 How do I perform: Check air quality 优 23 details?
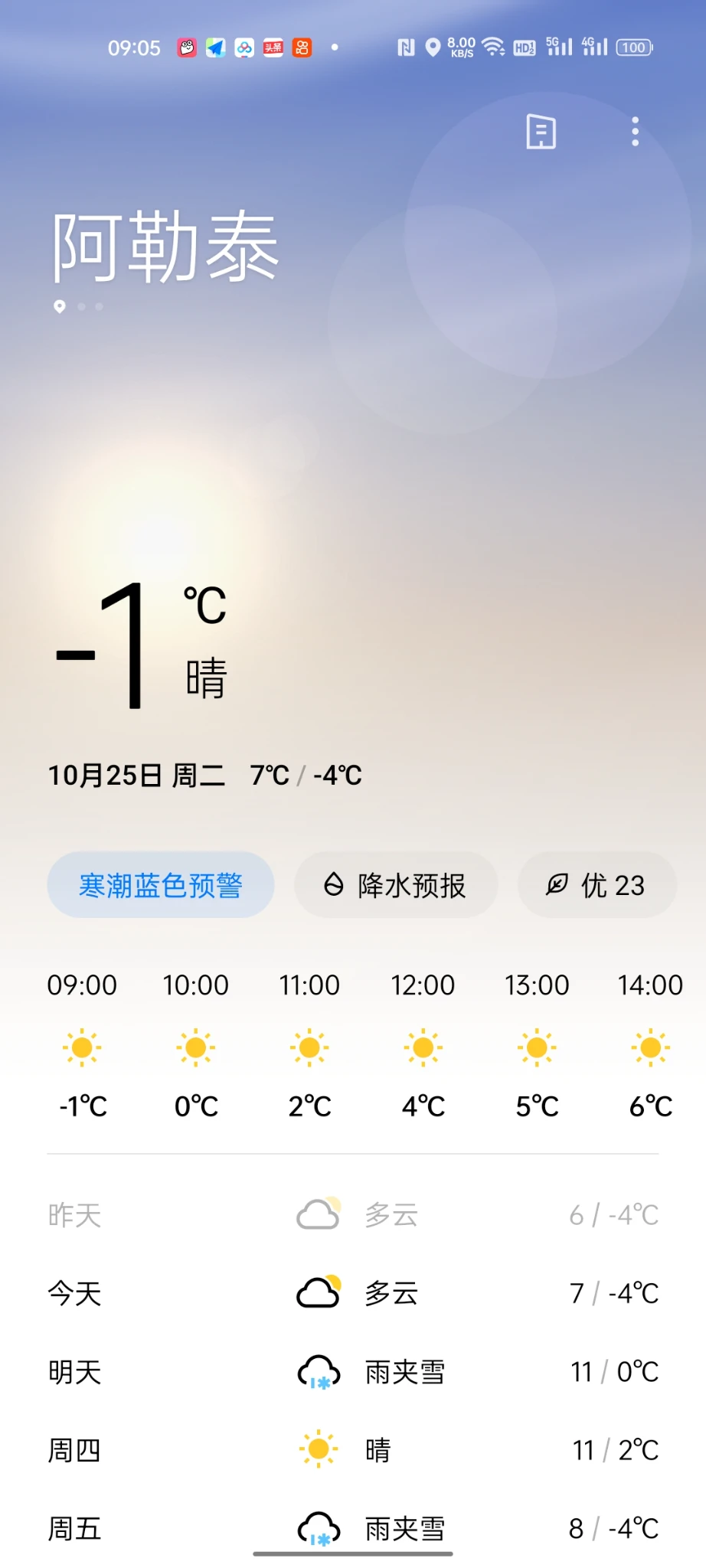[x=597, y=885]
